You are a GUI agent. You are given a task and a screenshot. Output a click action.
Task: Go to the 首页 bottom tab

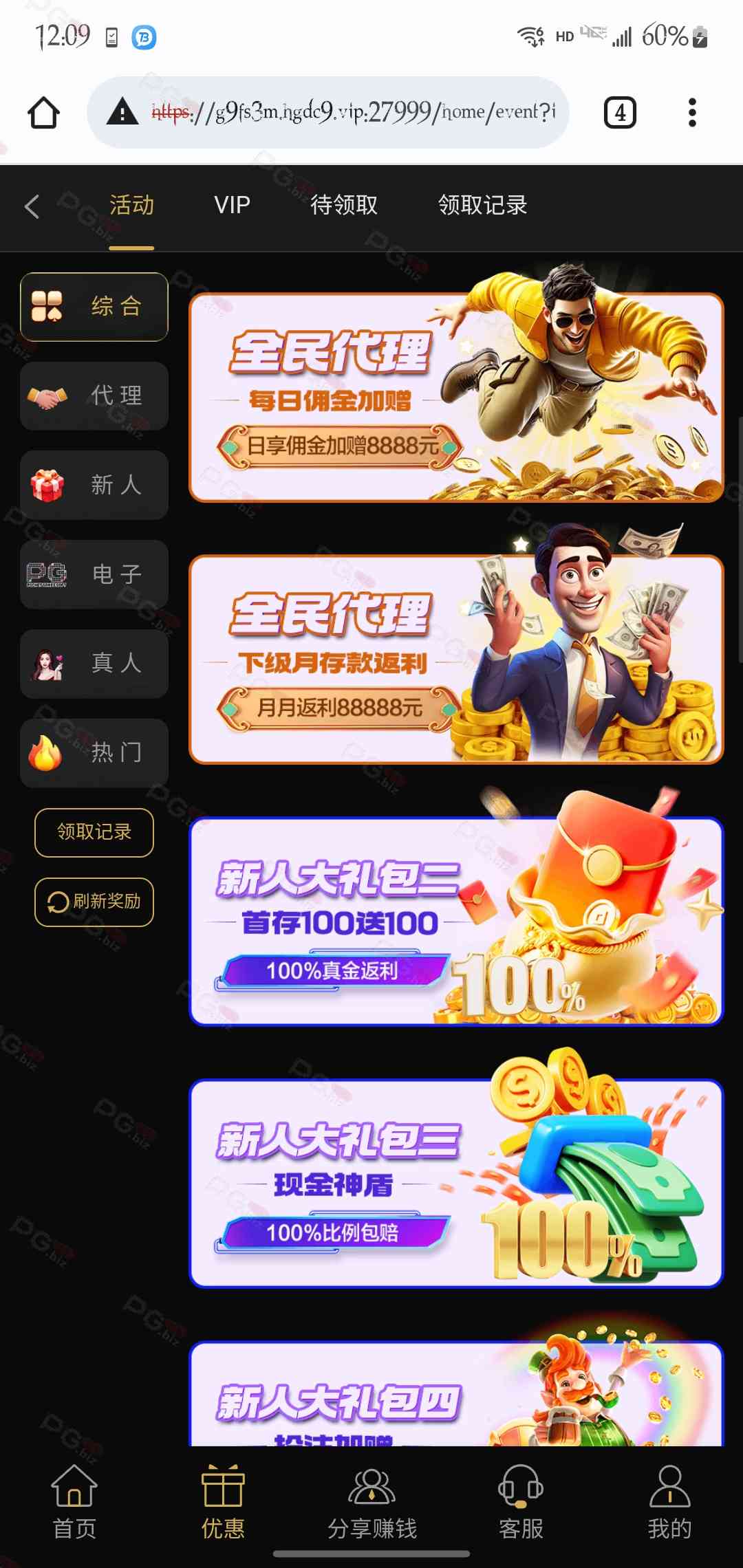[74, 1503]
